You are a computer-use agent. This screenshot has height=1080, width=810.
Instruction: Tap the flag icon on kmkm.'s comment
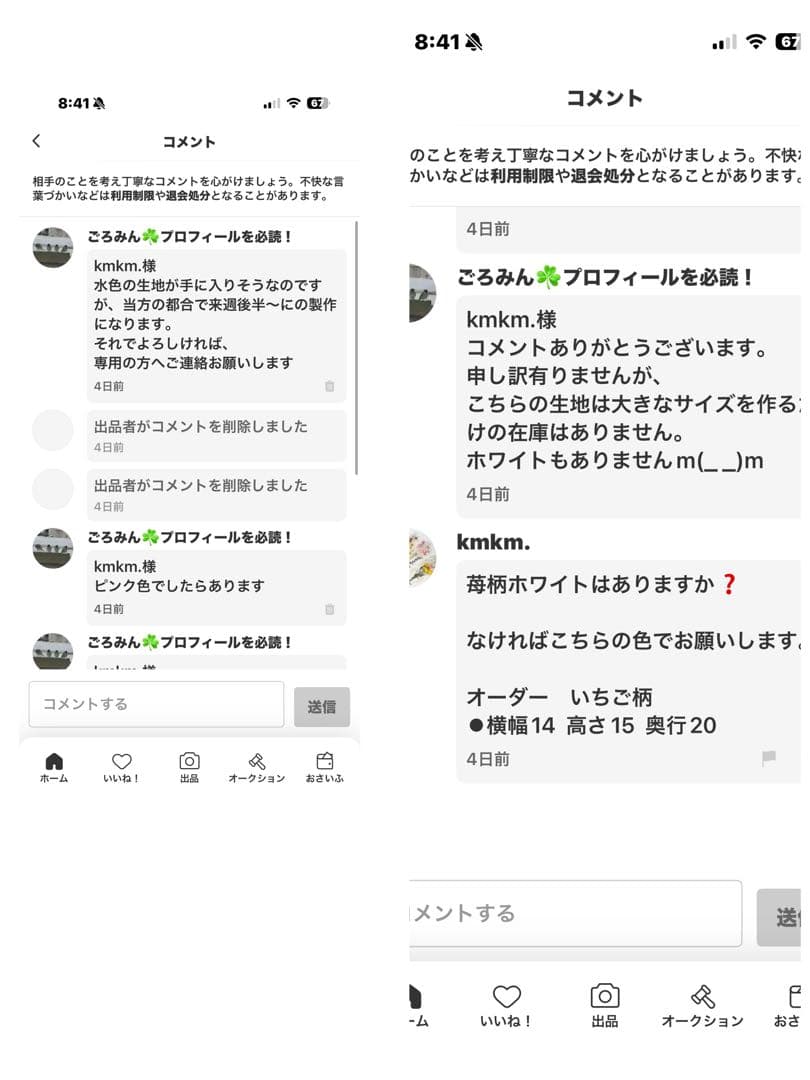[x=767, y=758]
